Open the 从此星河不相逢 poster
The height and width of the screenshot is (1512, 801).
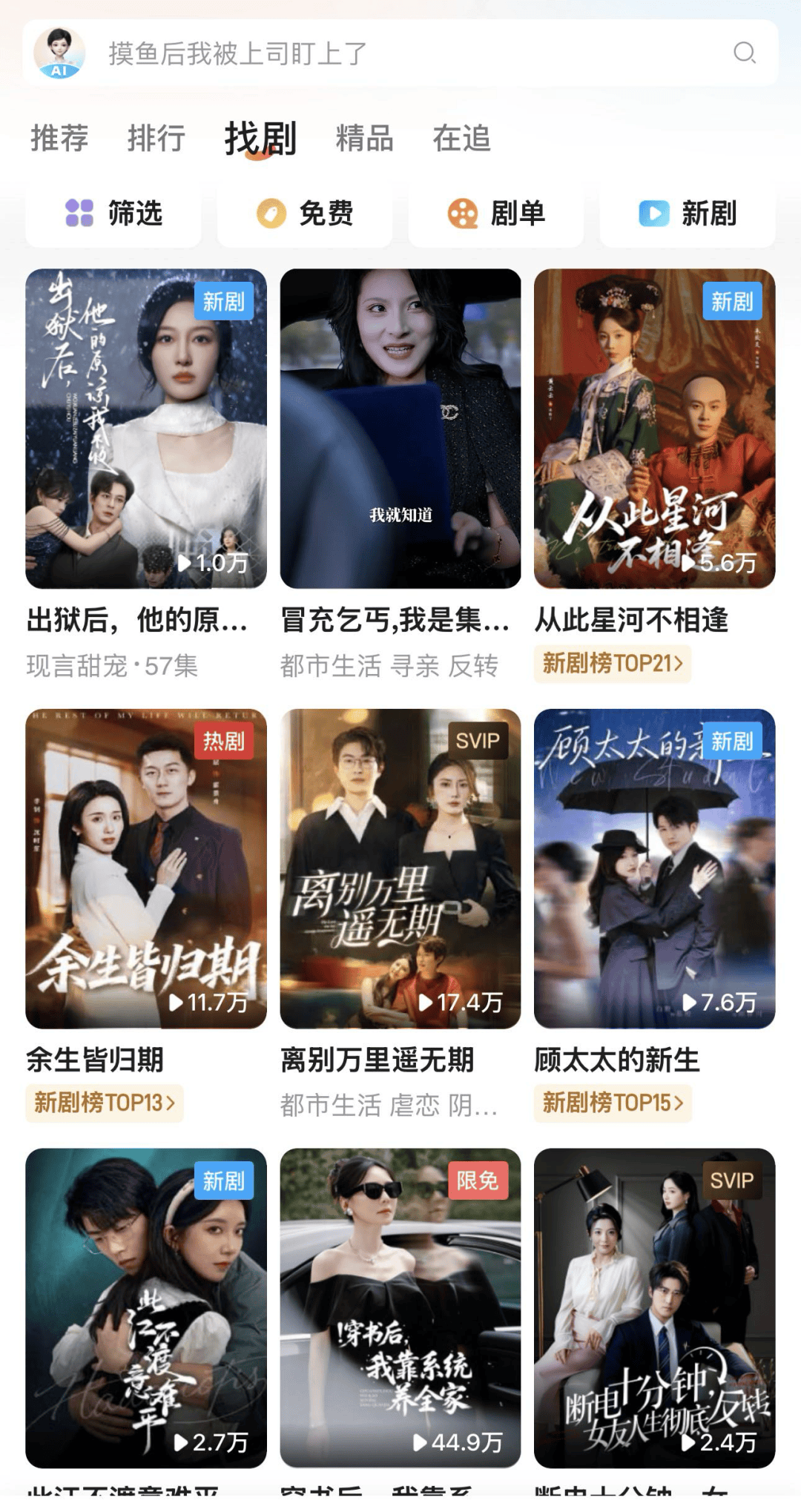click(654, 429)
